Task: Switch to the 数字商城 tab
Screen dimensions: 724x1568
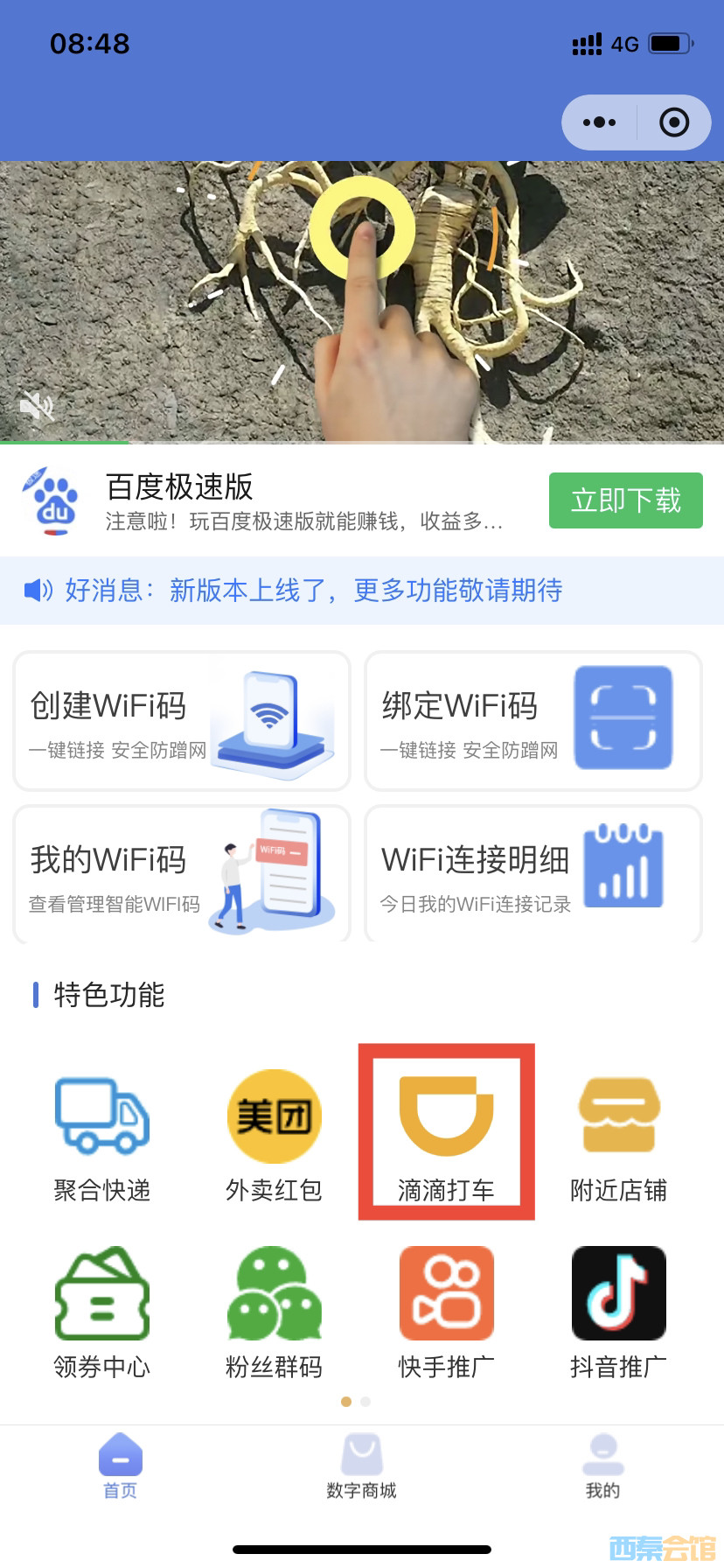Action: point(361,1467)
